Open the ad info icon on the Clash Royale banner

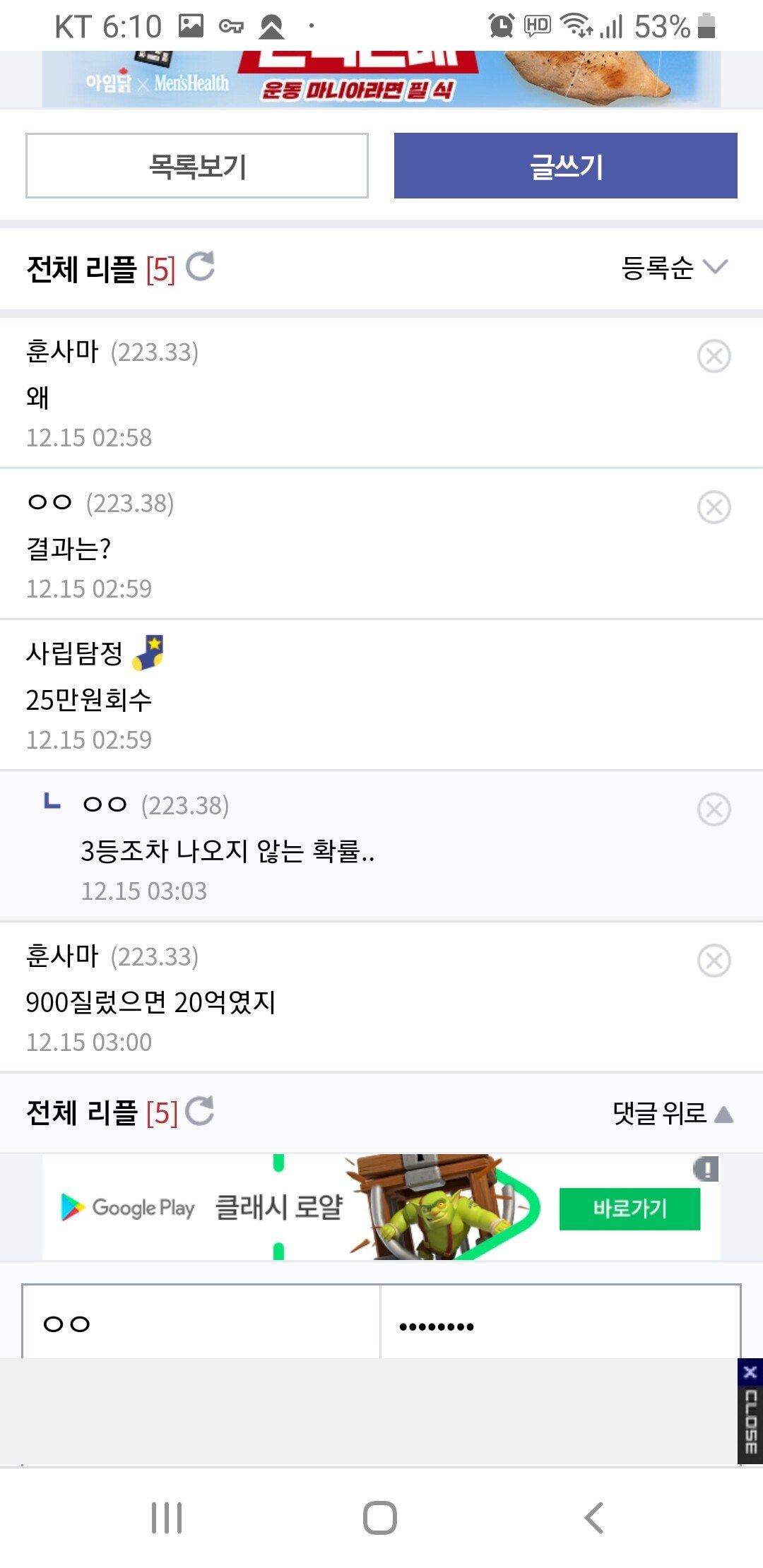click(706, 1169)
